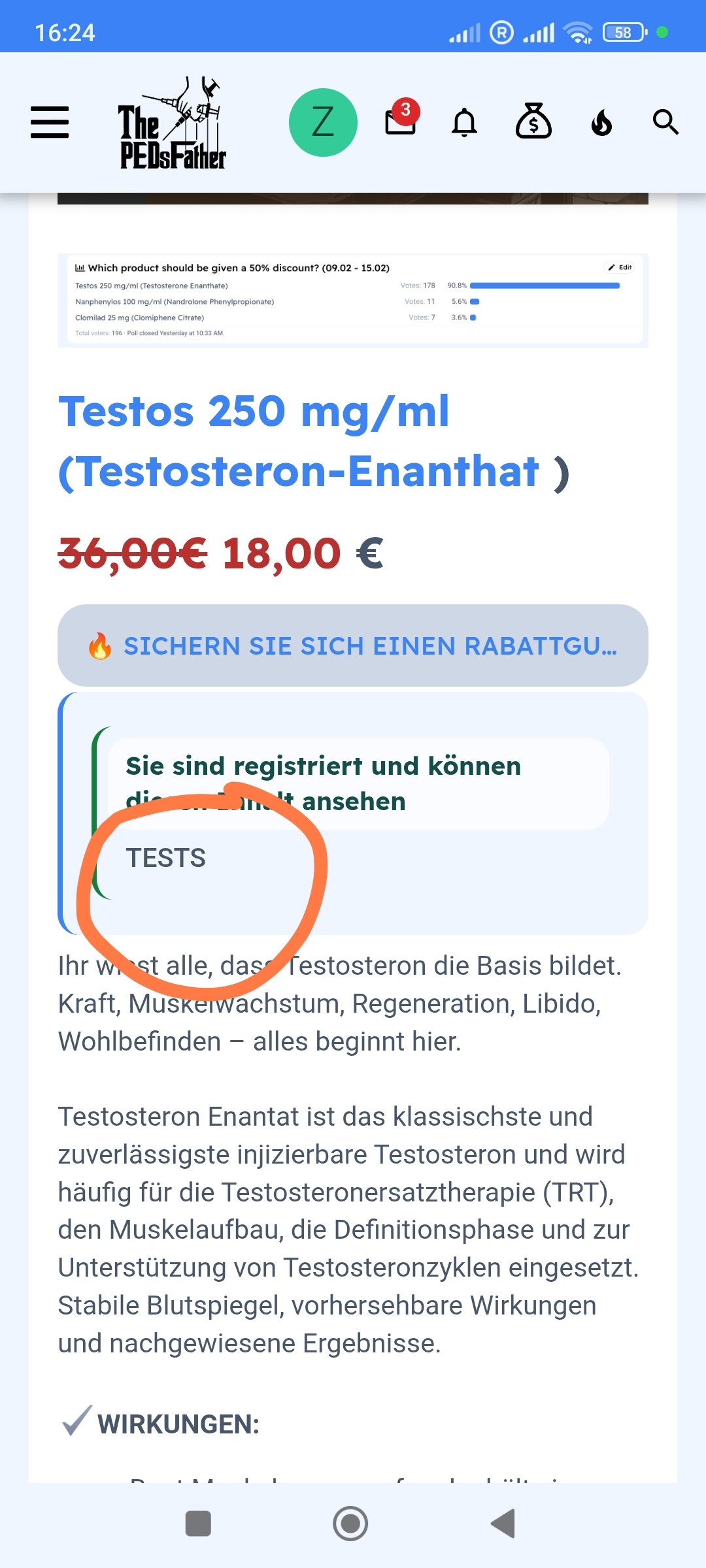706x1568 pixels.
Task: Open the flame hot topics icon
Action: click(x=601, y=122)
